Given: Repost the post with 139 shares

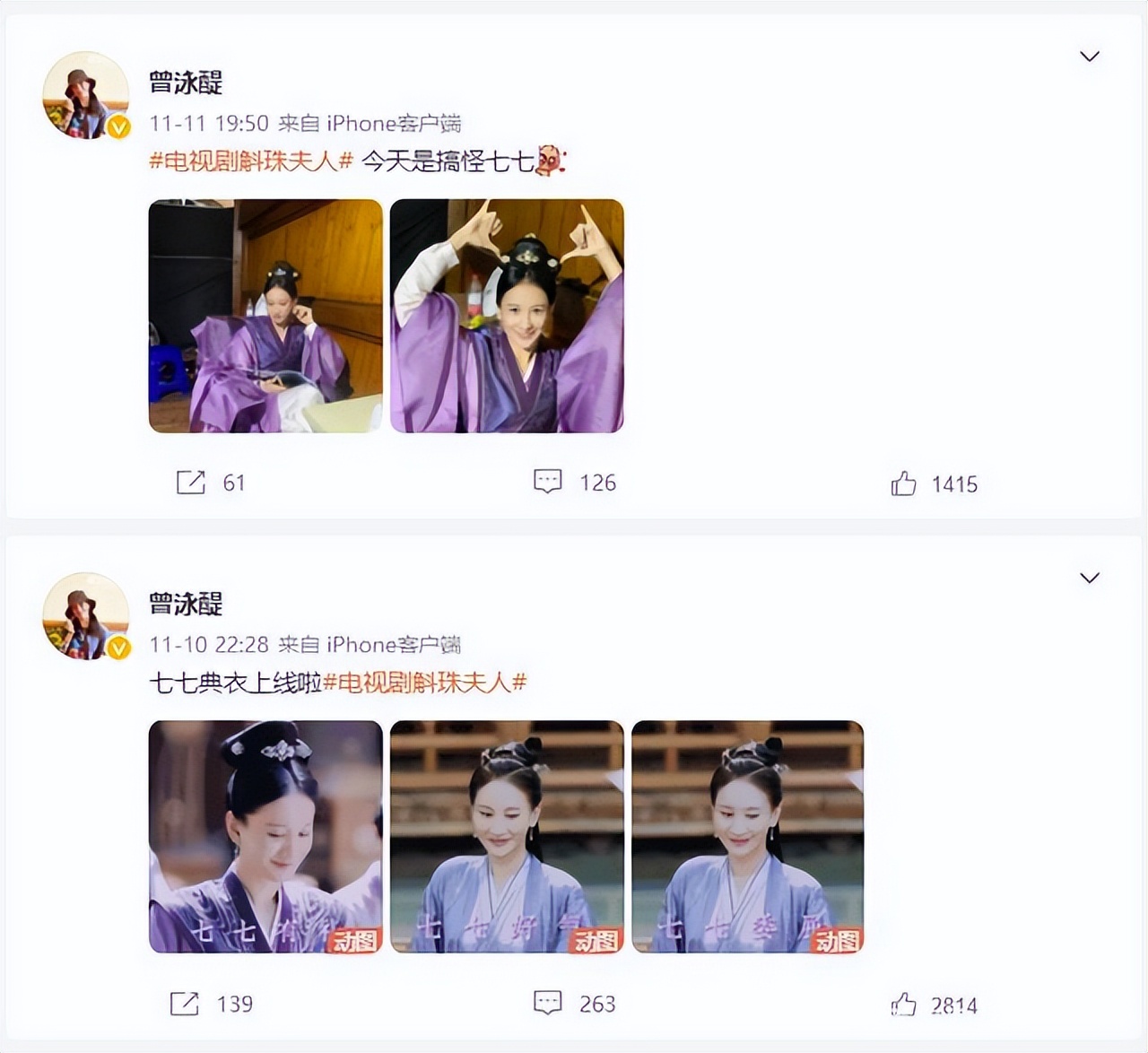Looking at the screenshot, I should point(185,1003).
